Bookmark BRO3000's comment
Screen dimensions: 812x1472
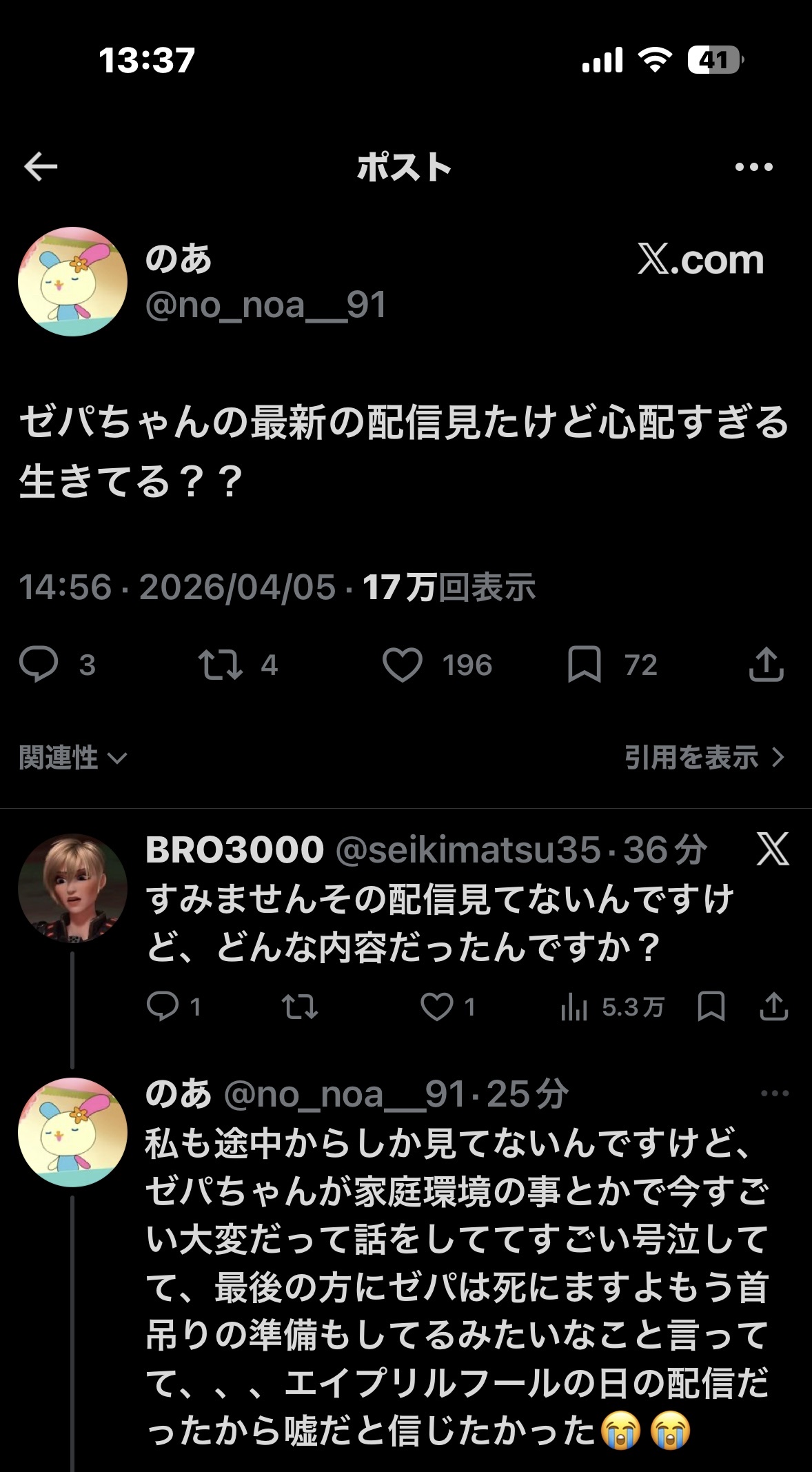[x=711, y=1007]
